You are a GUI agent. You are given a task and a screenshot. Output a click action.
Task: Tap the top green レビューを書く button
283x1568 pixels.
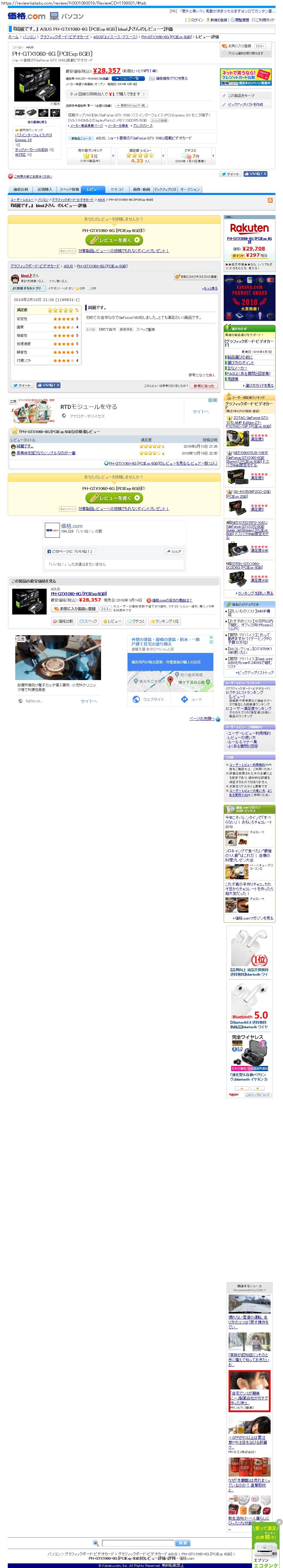114,240
